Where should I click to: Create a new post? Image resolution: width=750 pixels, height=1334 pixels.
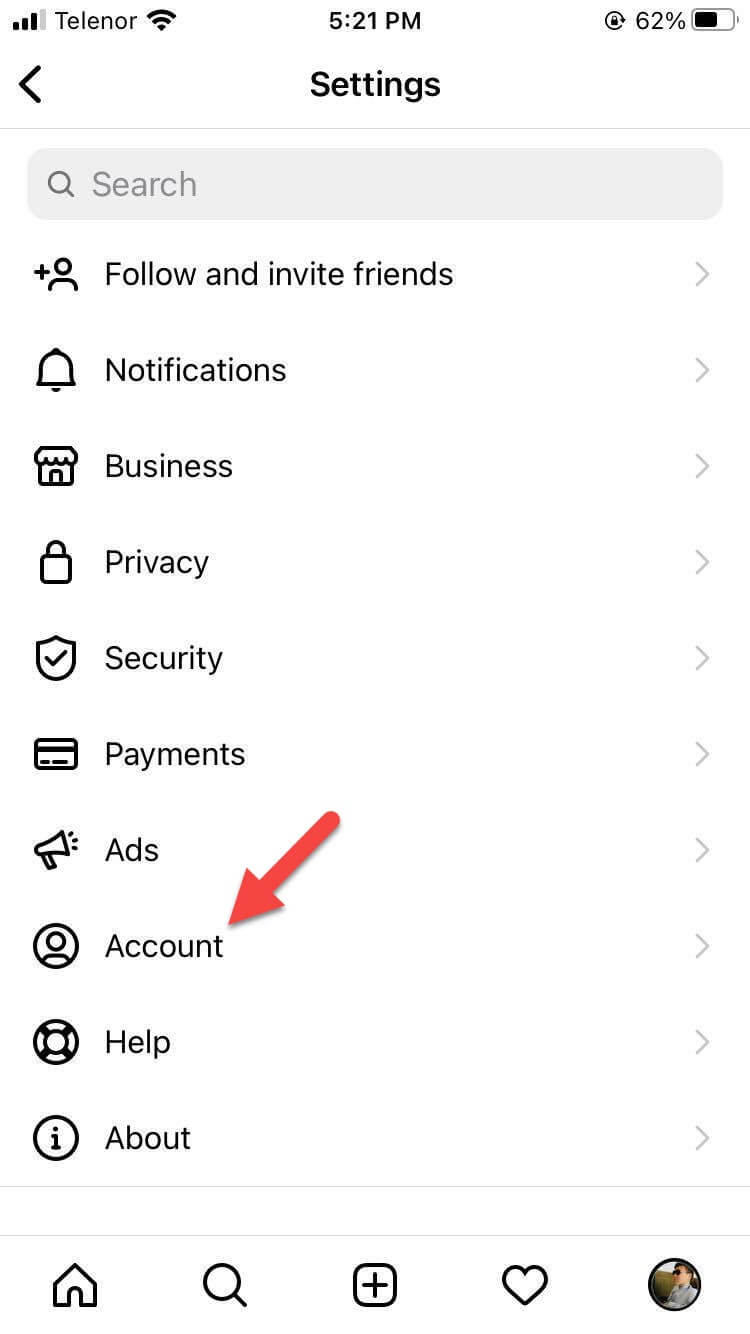(x=375, y=1284)
